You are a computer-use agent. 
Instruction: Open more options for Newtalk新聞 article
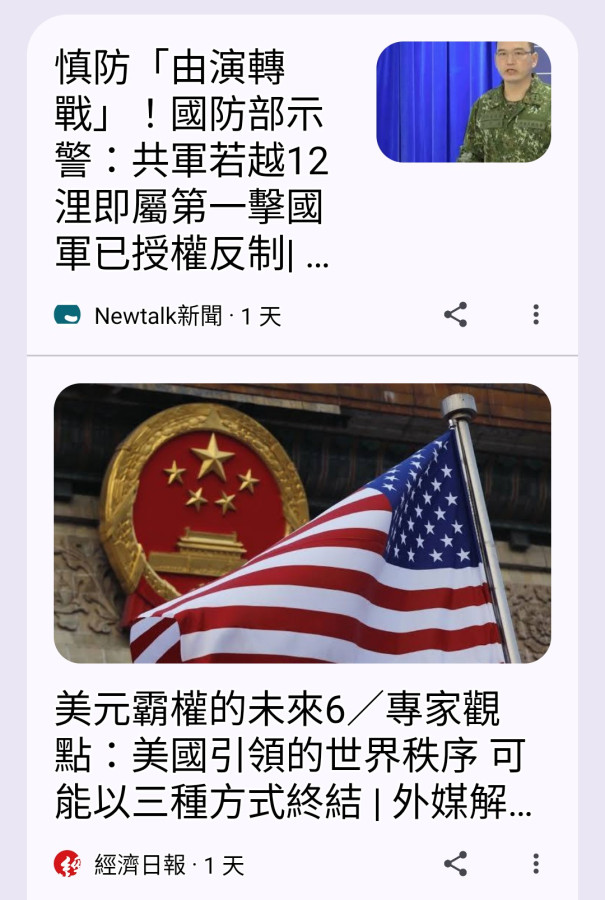pyautogui.click(x=536, y=315)
